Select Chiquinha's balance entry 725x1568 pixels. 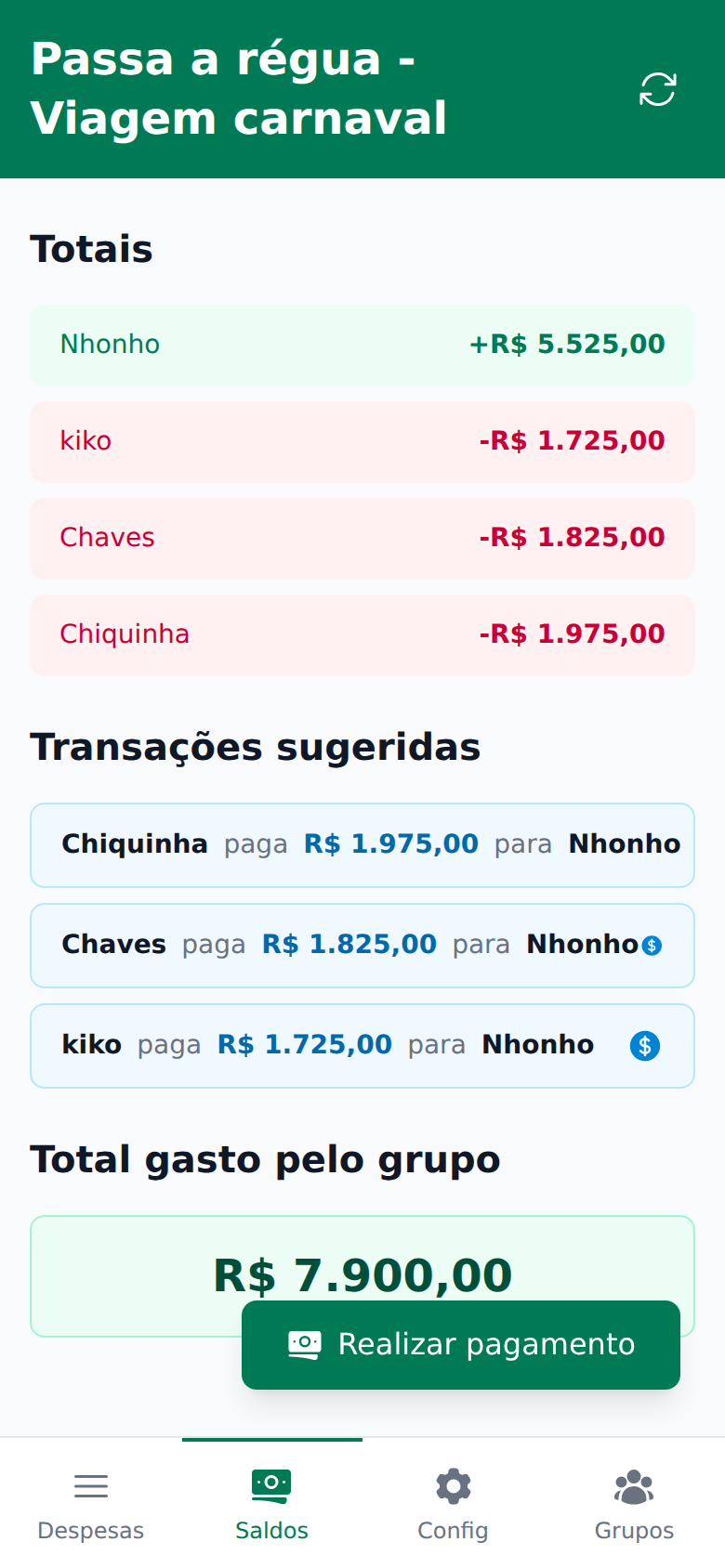click(362, 634)
